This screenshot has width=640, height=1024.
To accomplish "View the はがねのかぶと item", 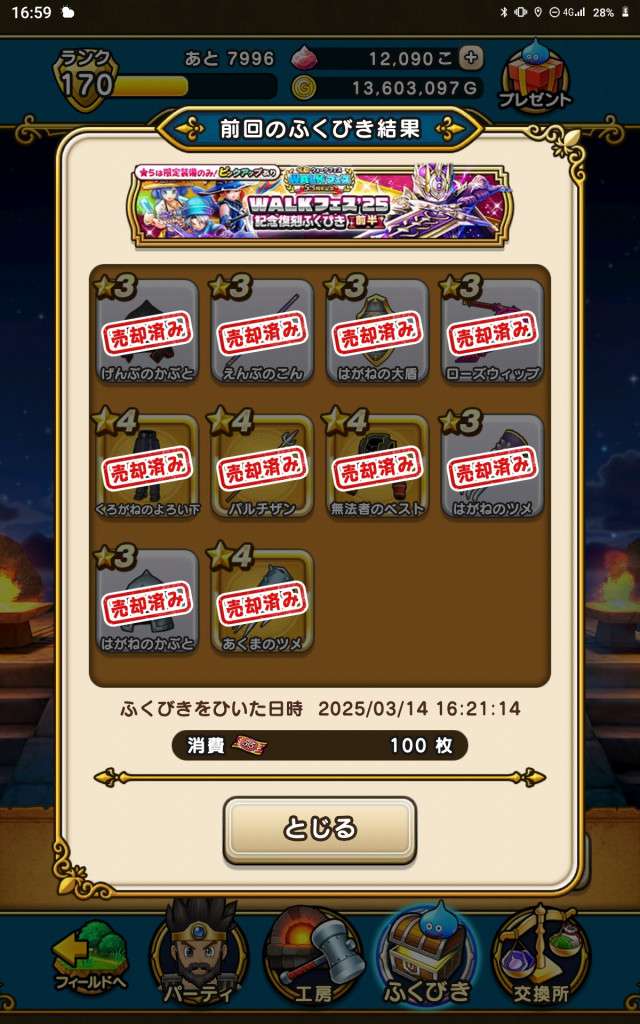I will pos(147,600).
